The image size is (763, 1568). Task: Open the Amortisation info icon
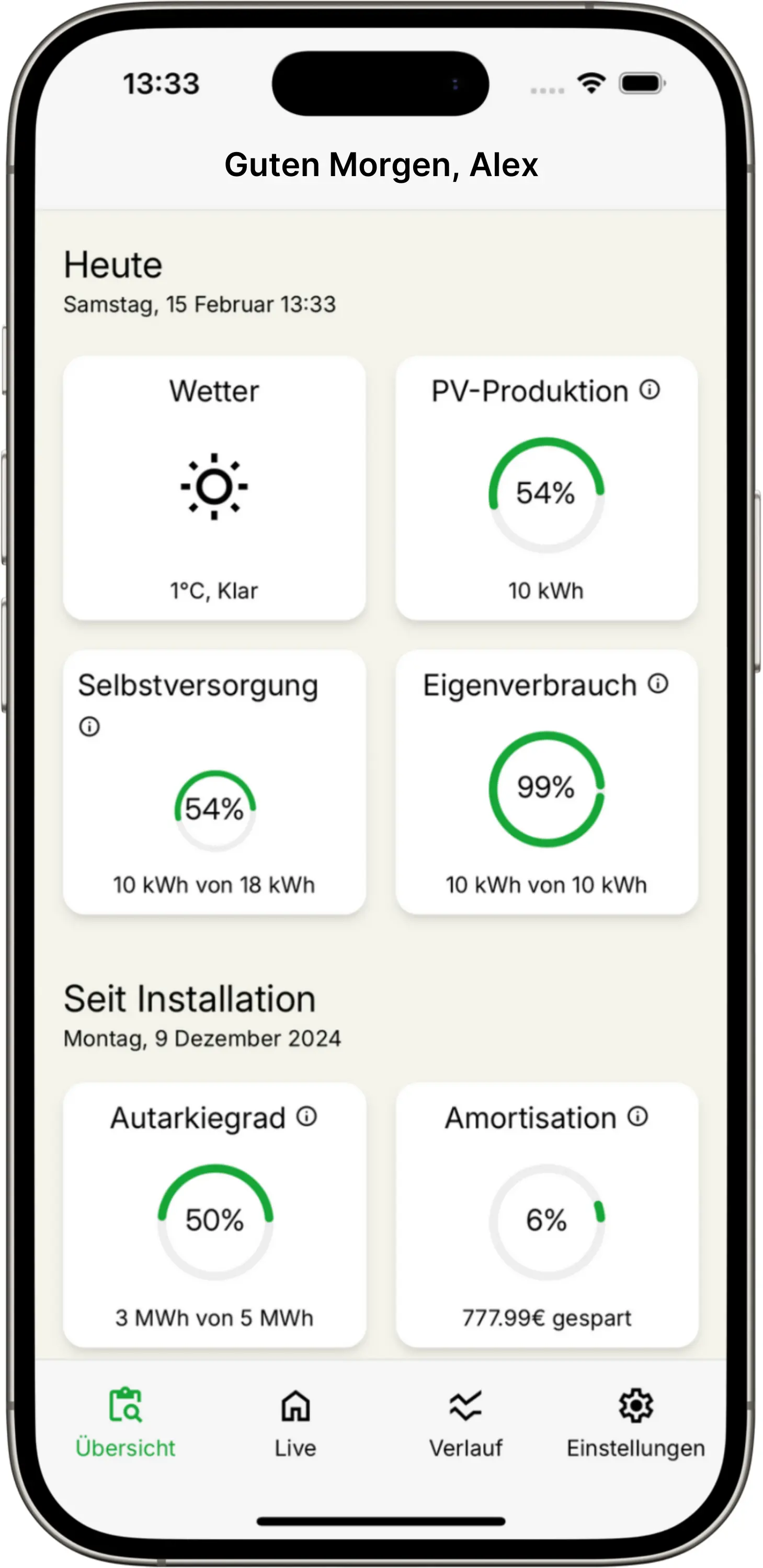[636, 1116]
